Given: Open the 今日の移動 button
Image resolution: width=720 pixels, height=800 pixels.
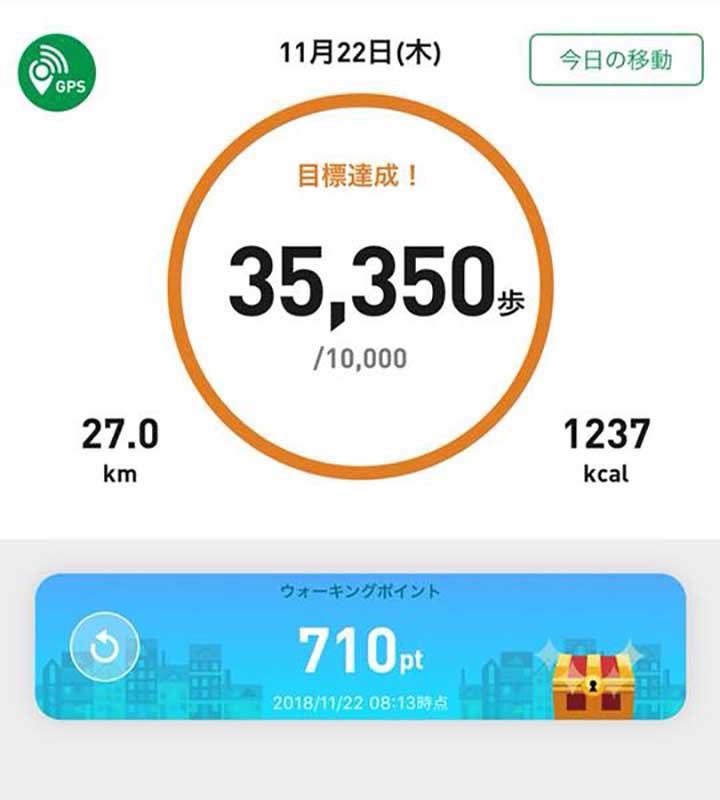Looking at the screenshot, I should [x=615, y=59].
